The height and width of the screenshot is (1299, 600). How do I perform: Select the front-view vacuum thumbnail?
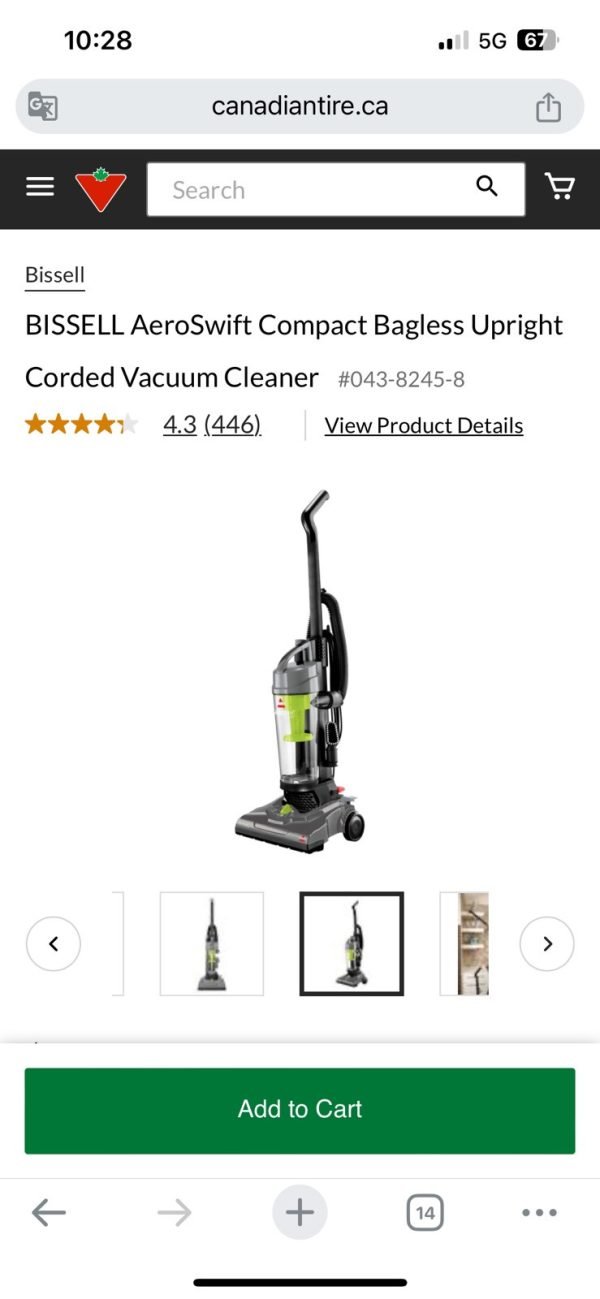212,943
